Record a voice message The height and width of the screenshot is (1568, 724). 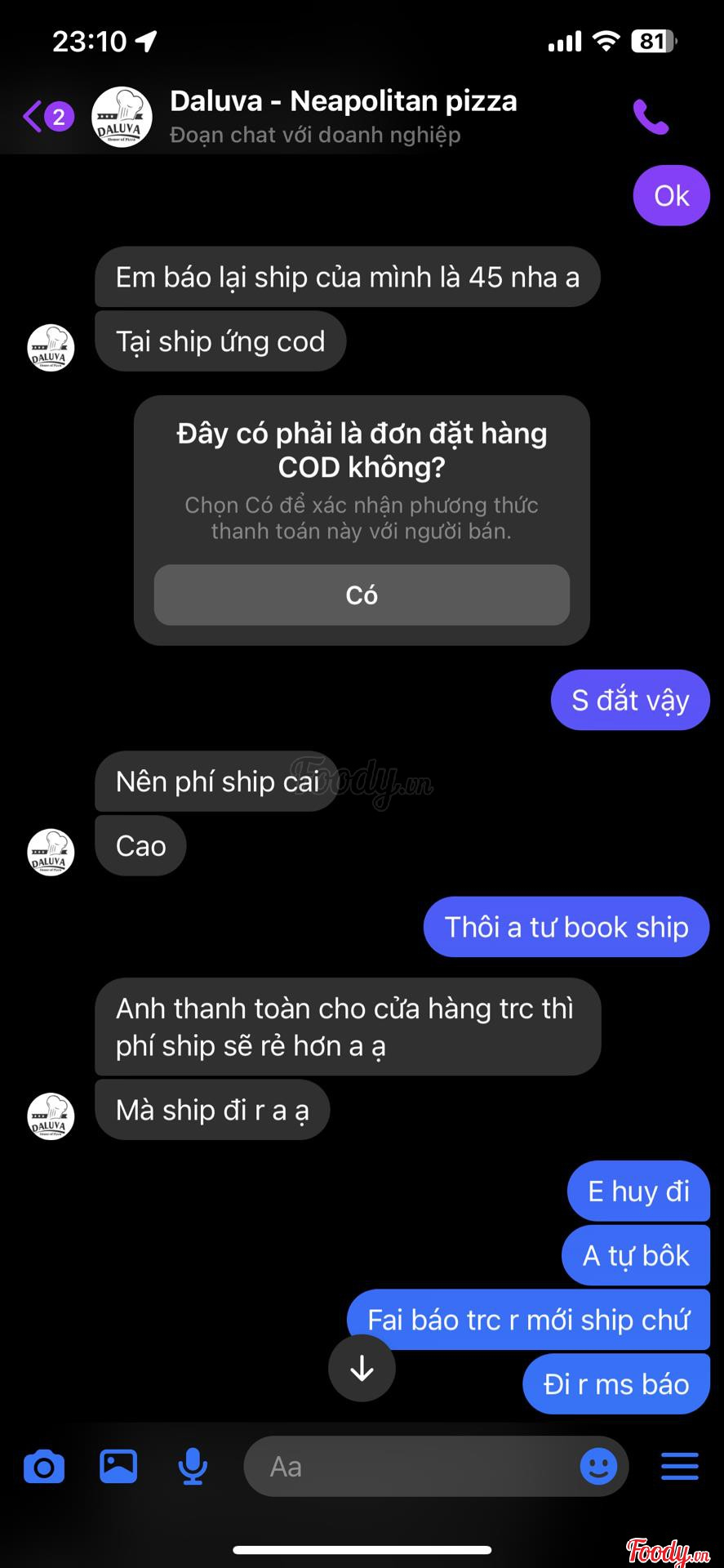coord(193,1467)
